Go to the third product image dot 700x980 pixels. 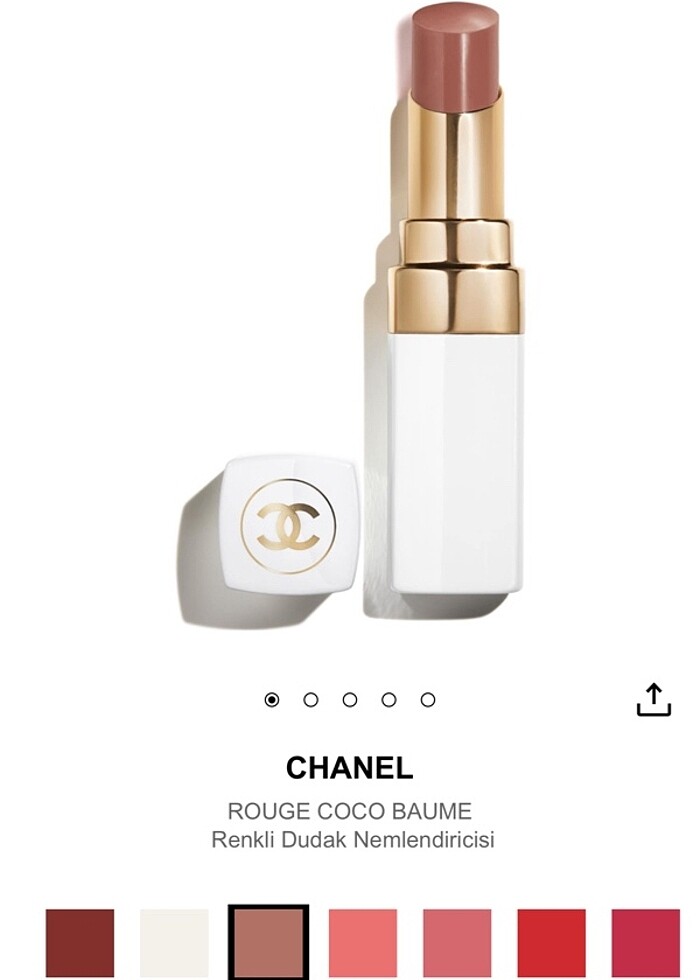click(x=350, y=700)
